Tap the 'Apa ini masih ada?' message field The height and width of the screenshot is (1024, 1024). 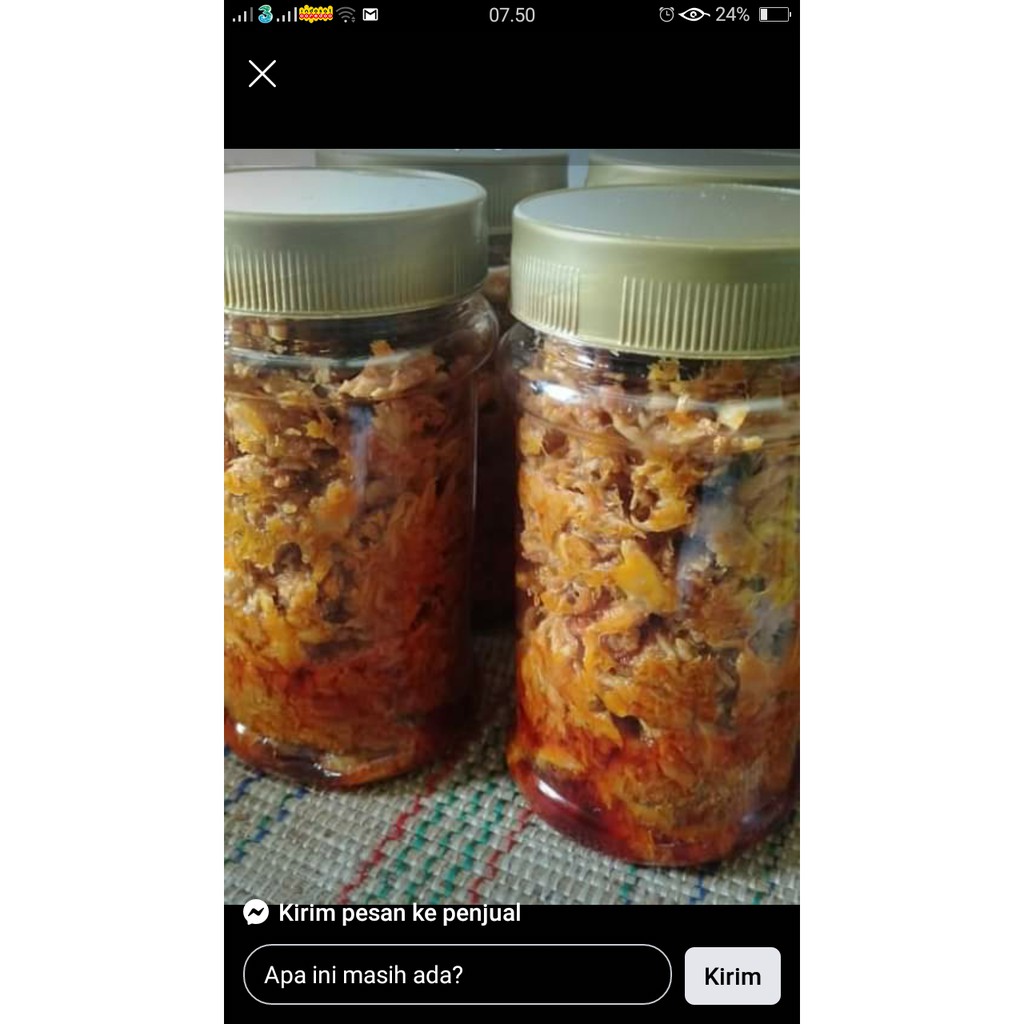457,975
